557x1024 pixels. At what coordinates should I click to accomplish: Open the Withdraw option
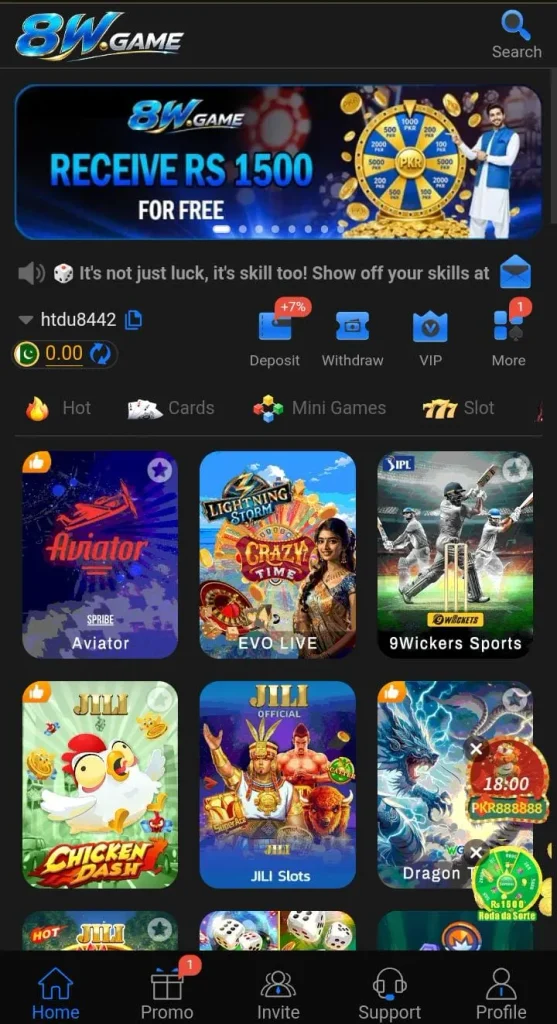[353, 338]
